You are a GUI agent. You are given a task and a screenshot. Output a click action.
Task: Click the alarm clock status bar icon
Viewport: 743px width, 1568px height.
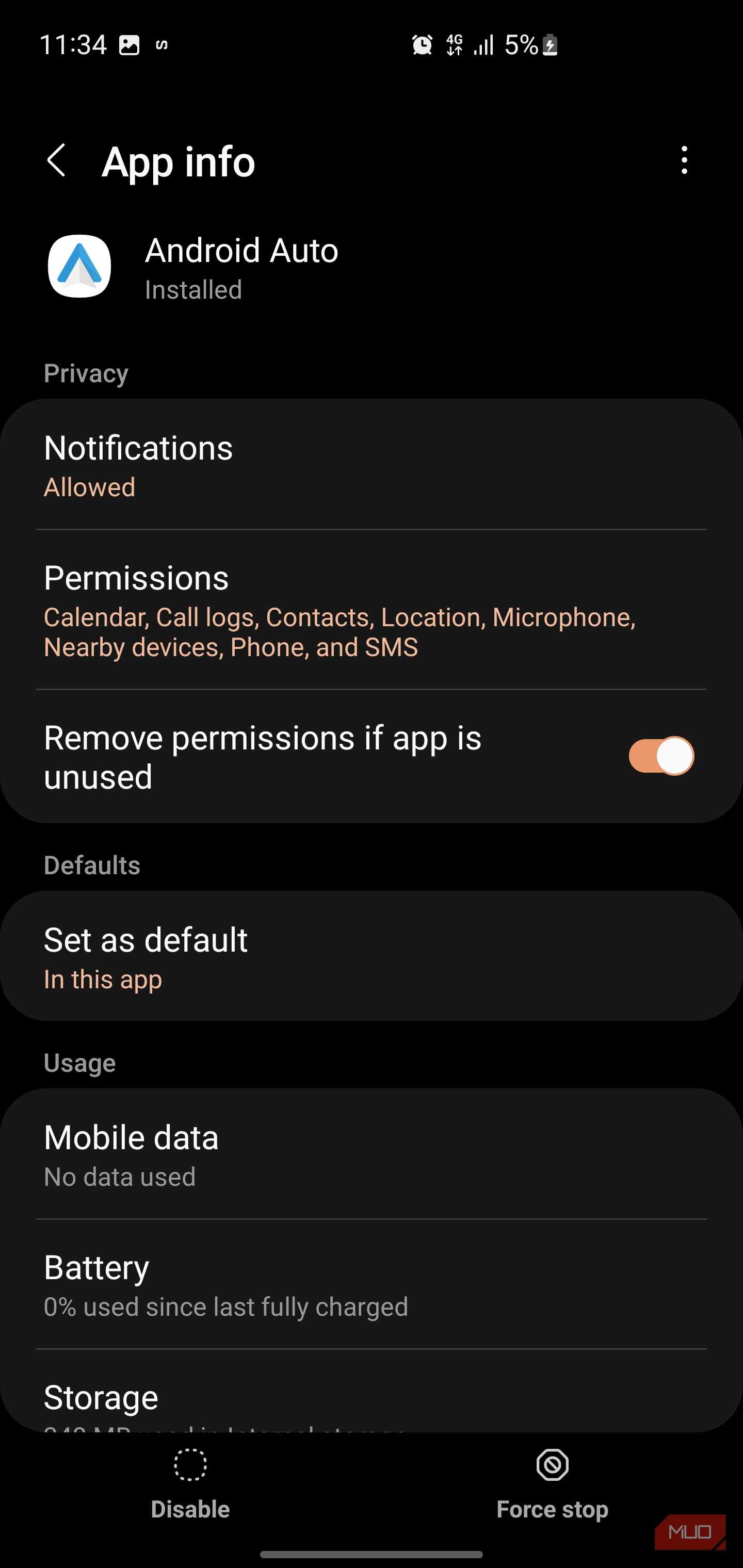pos(421,44)
